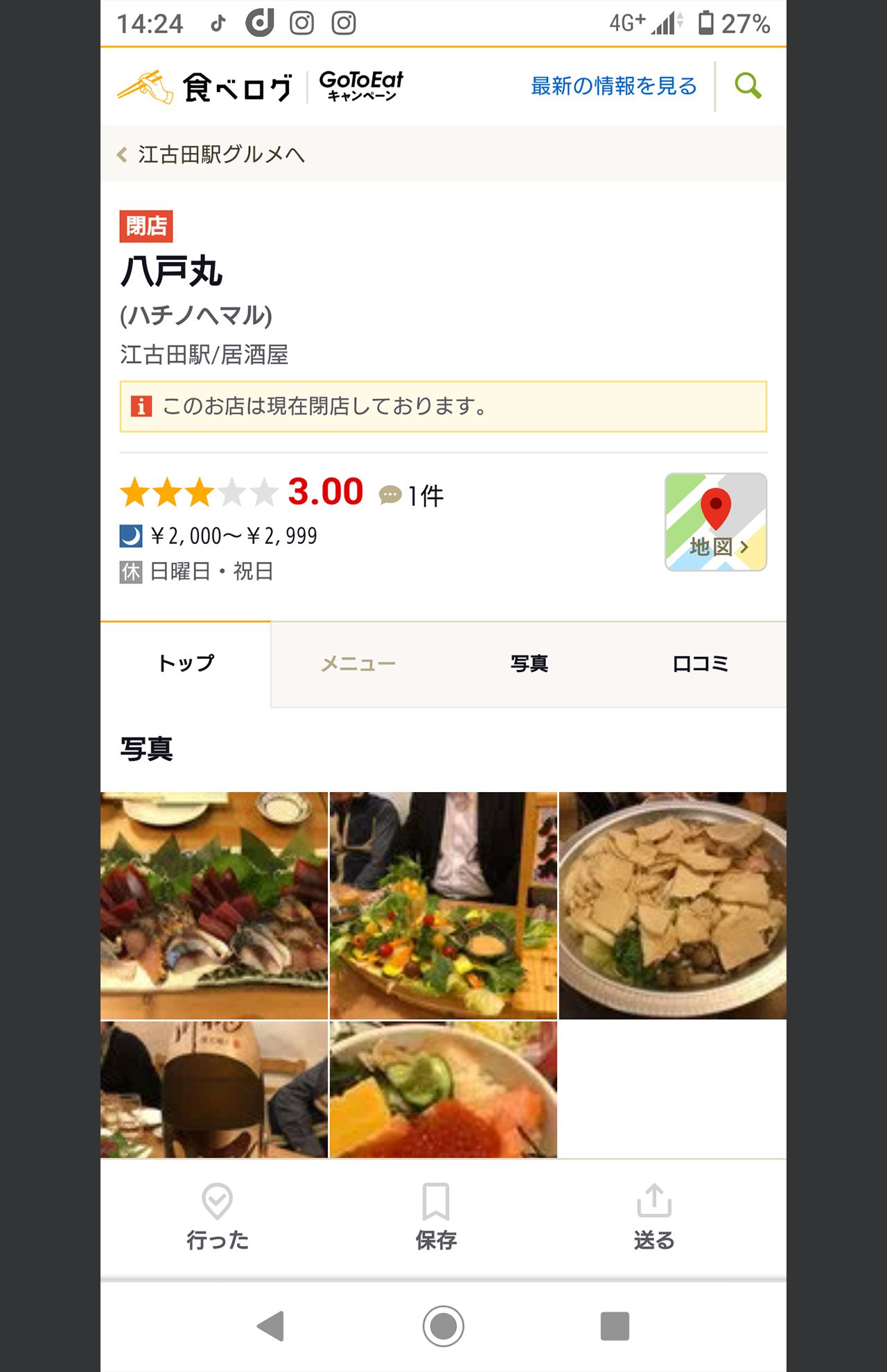
Task: Open the 最新の情報を見る link
Action: [613, 86]
